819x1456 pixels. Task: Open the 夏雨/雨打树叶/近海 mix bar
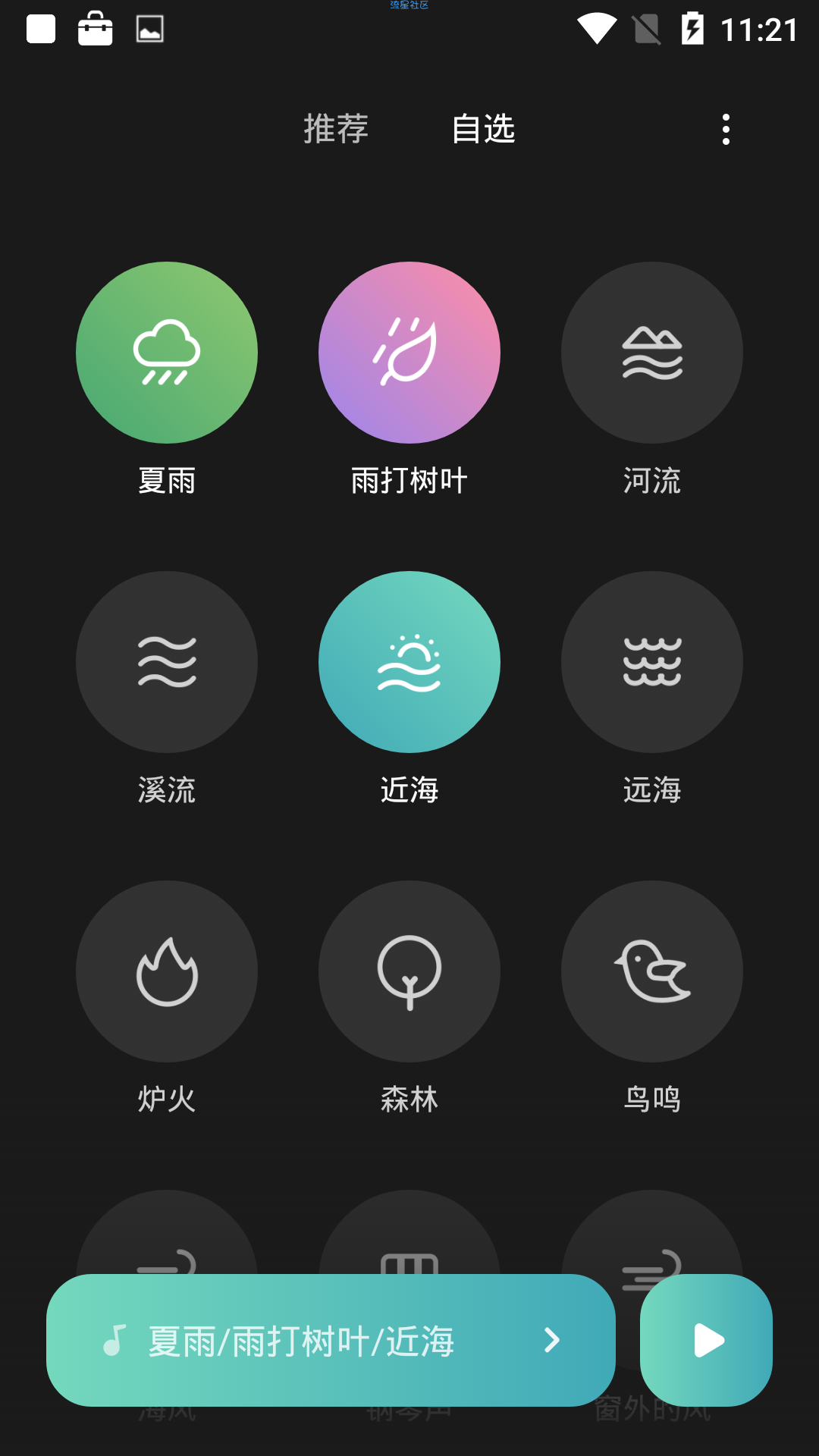(331, 1341)
